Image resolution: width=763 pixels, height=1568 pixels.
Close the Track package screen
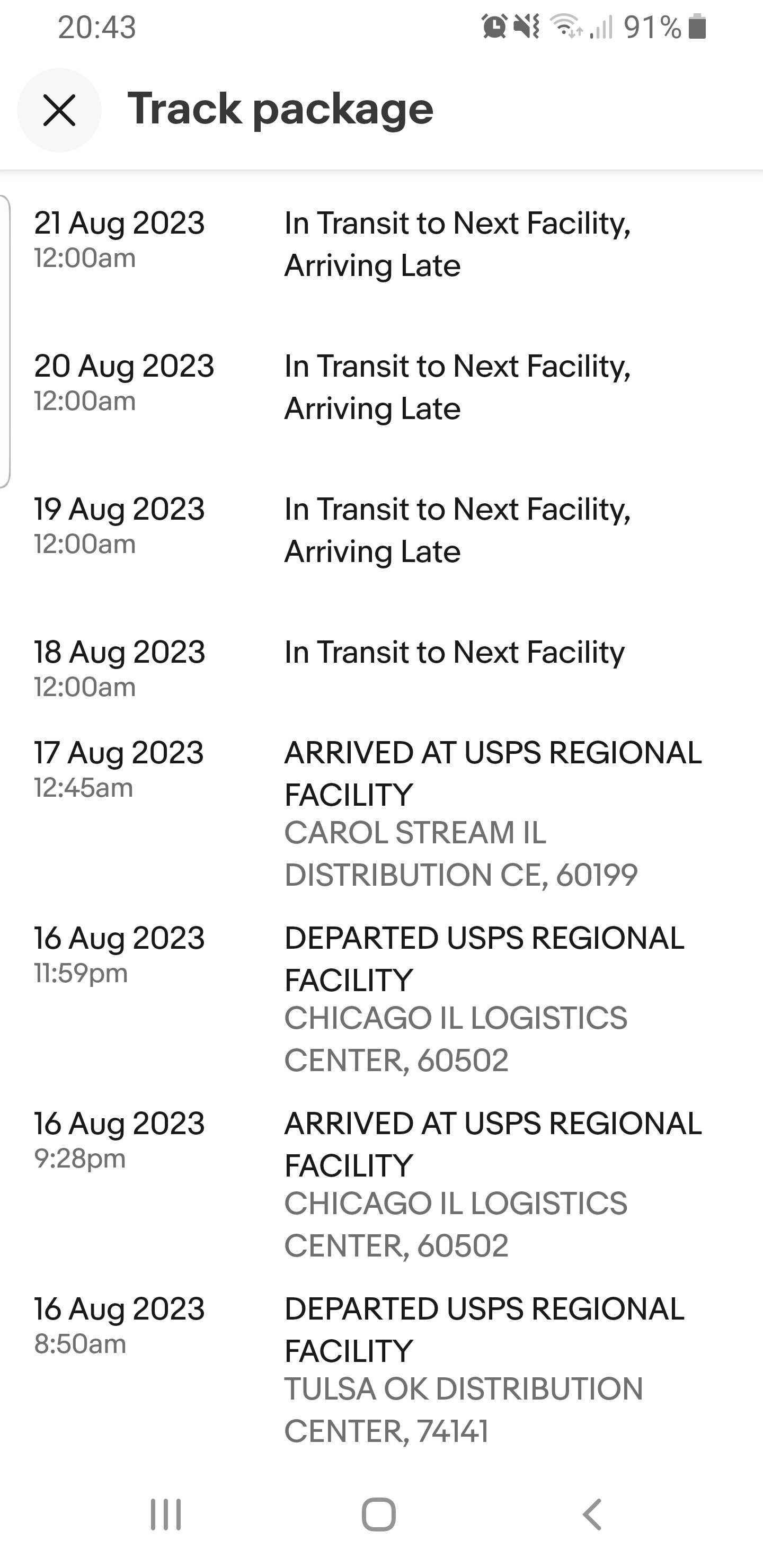[x=59, y=110]
